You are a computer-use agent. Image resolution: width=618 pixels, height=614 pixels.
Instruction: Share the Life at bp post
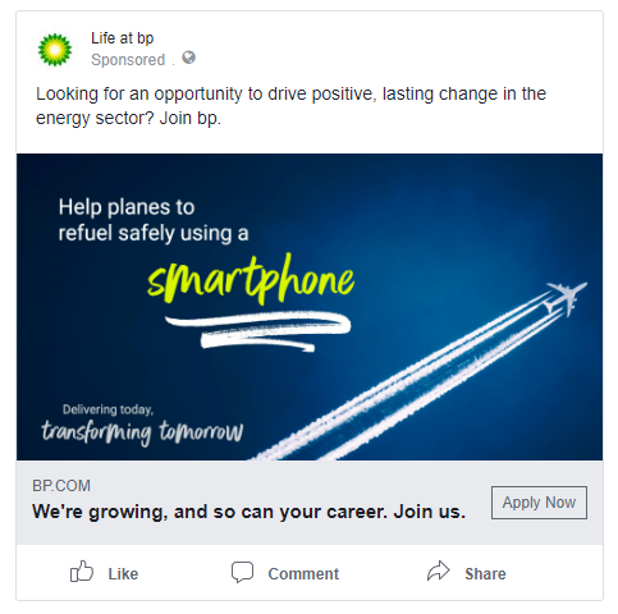click(x=466, y=573)
